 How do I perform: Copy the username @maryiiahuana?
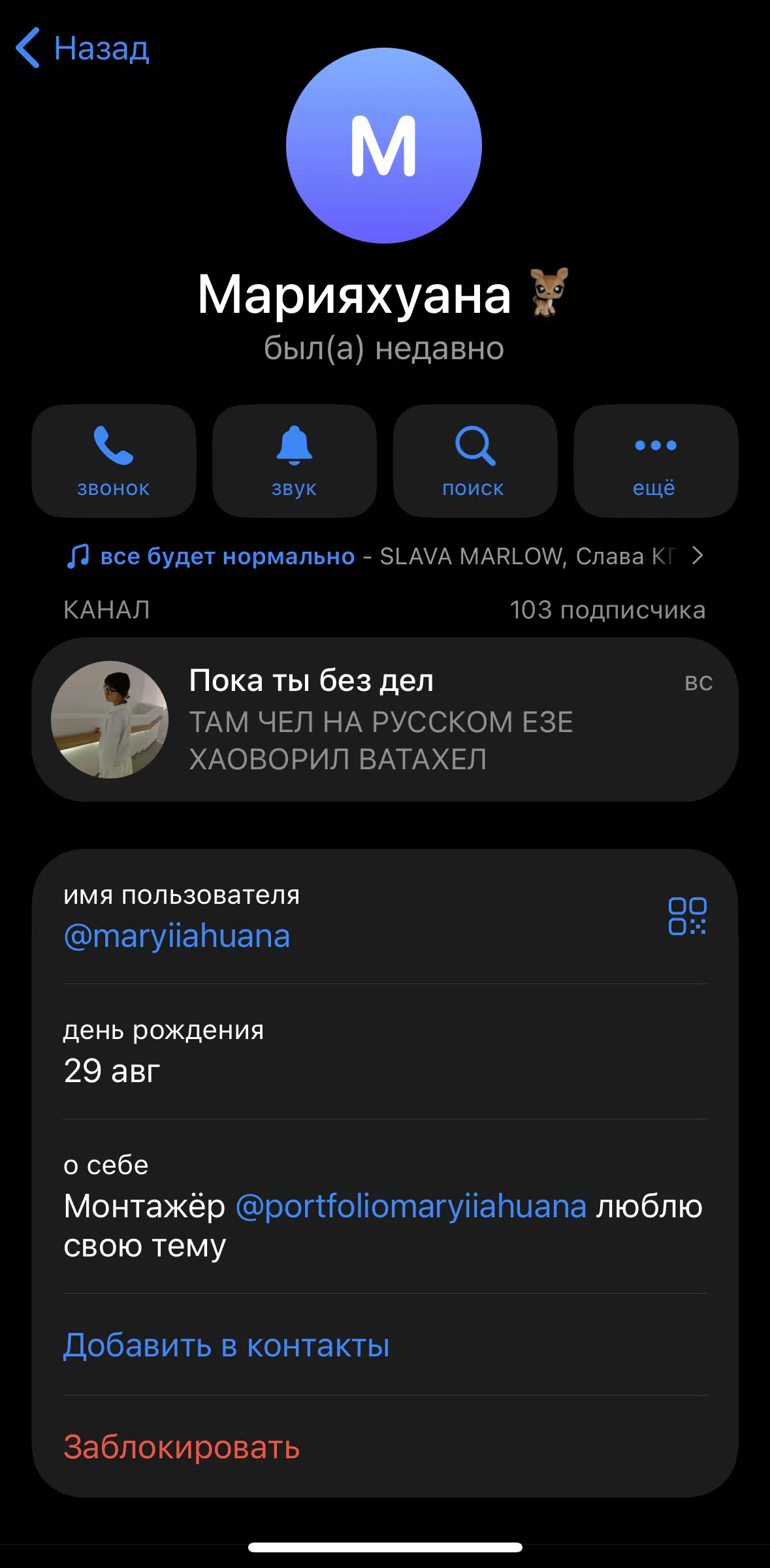pos(177,936)
